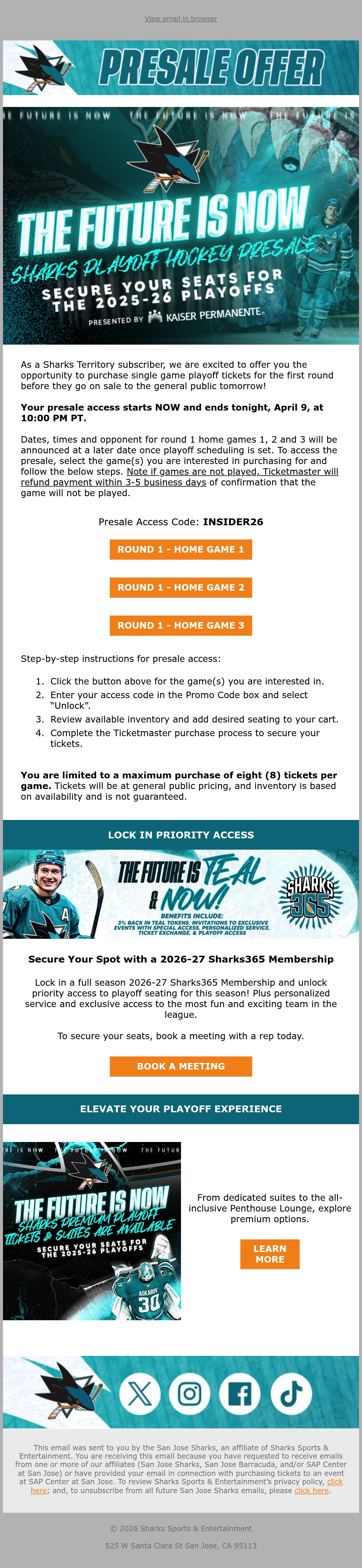Tap the Round 1 - Home Game 1 button
Image resolution: width=362 pixels, height=1568 pixels.
click(x=181, y=549)
